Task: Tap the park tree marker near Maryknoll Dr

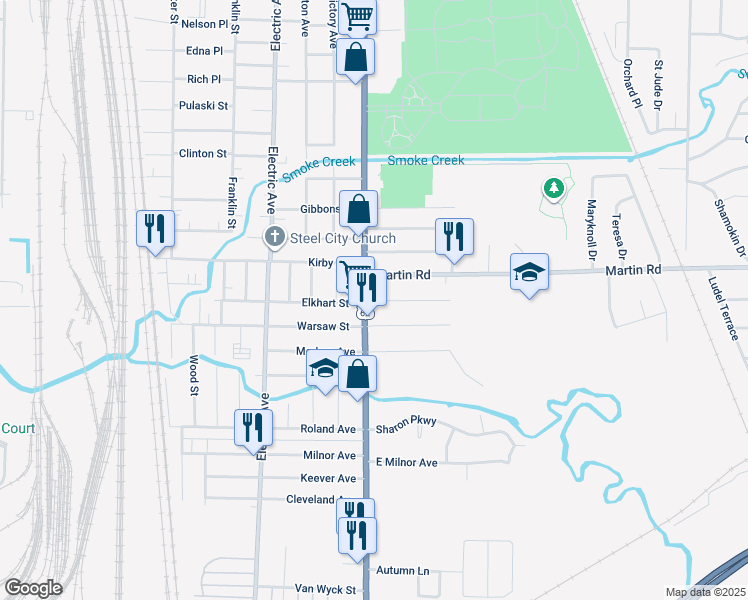Action: coord(552,187)
